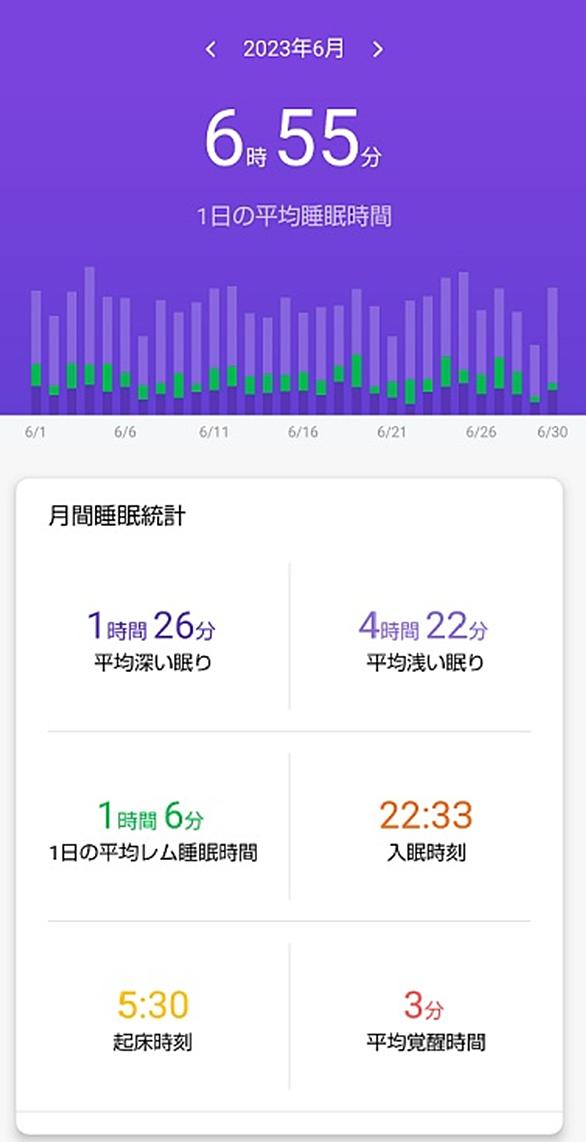Go to the previous month
The height and width of the screenshot is (1142, 586).
coord(210,50)
